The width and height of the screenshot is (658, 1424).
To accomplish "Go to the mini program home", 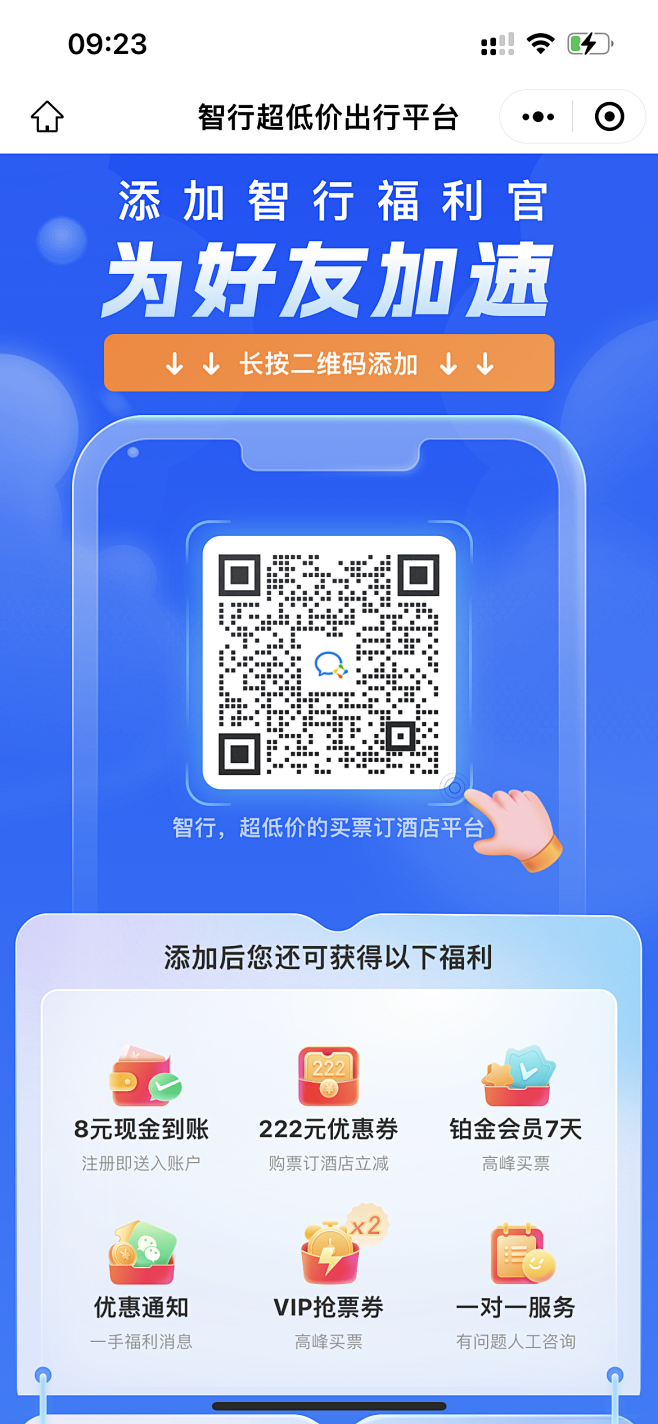I will 47,117.
